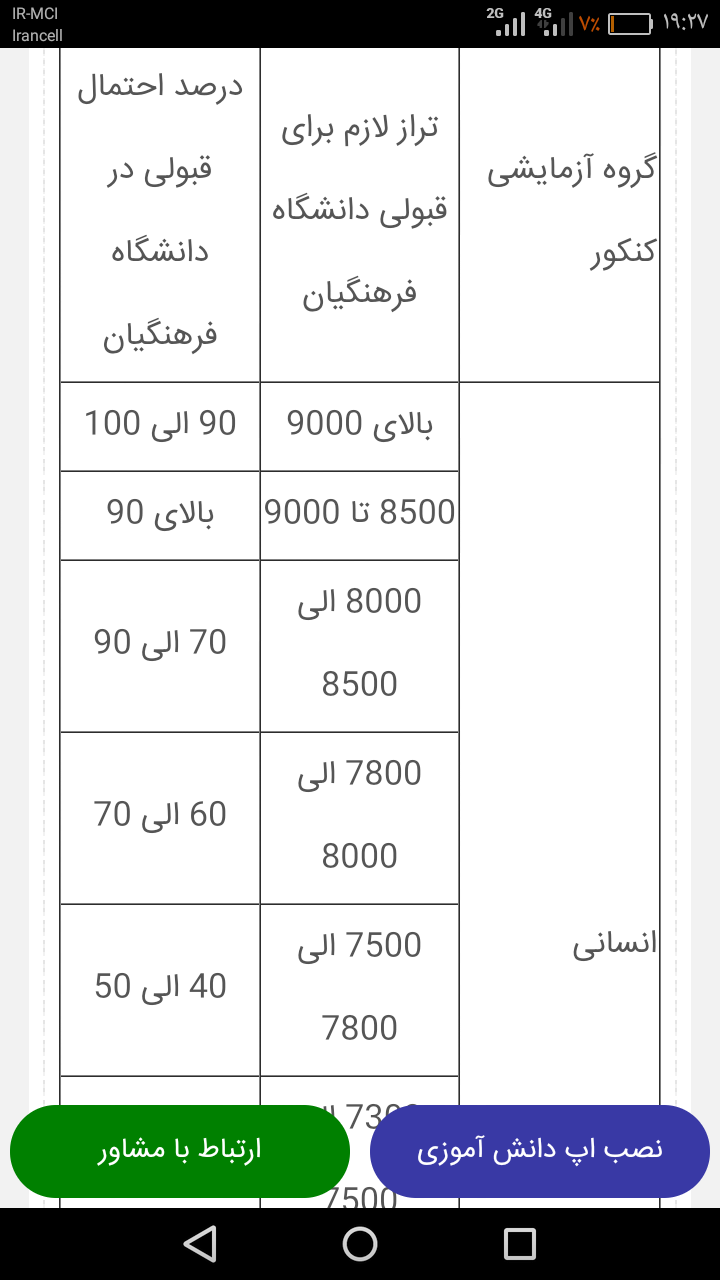Screen dimensions: 720x1280
Task: Tap the blue 'نصب اپ دانش آموزی' button
Action: 540,1150
